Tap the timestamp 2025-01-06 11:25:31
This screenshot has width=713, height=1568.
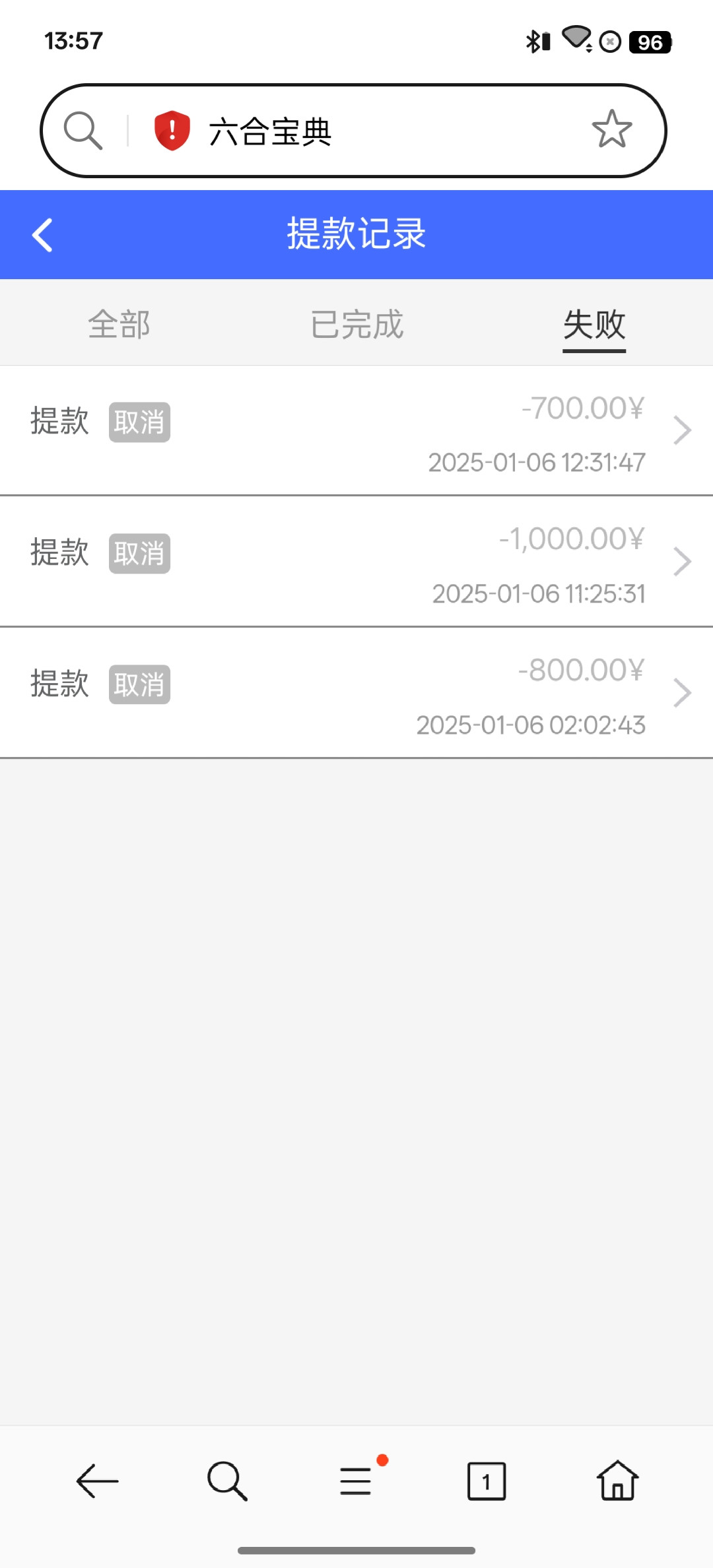coord(539,593)
